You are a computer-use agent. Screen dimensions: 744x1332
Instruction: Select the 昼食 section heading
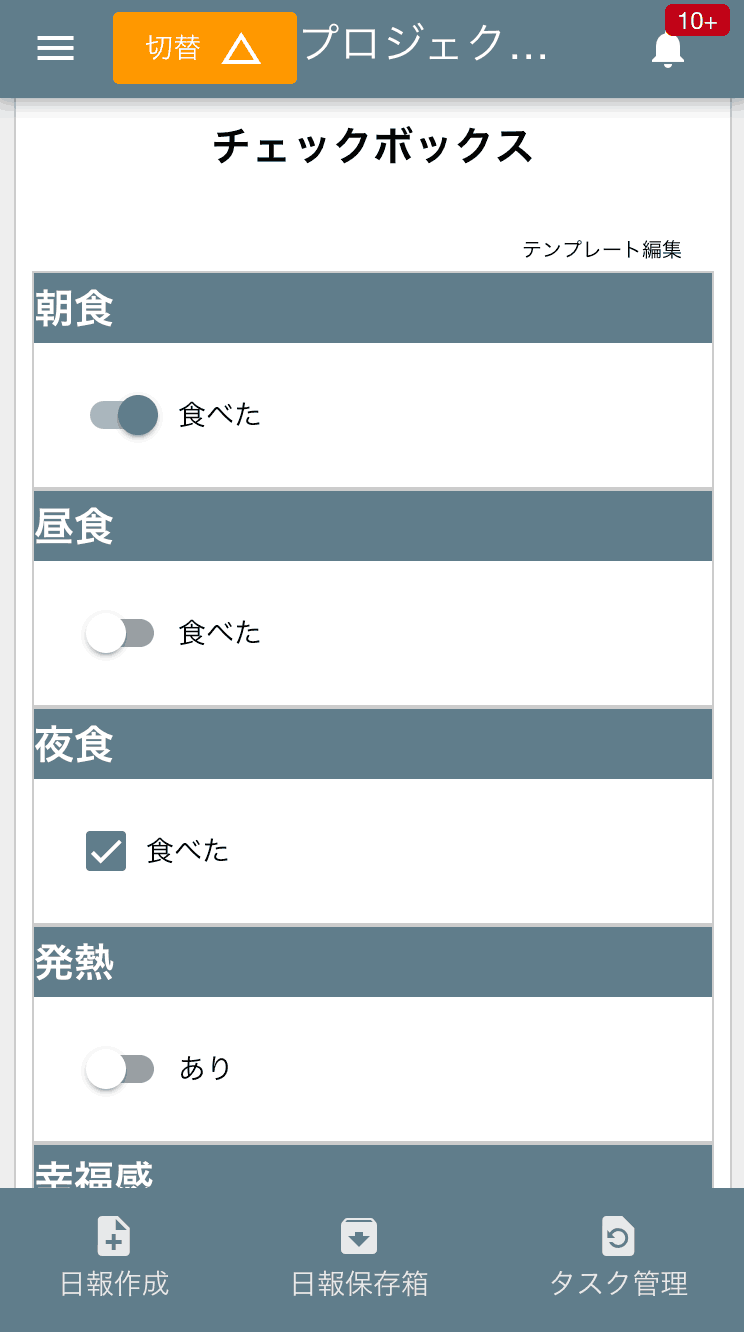click(372, 525)
